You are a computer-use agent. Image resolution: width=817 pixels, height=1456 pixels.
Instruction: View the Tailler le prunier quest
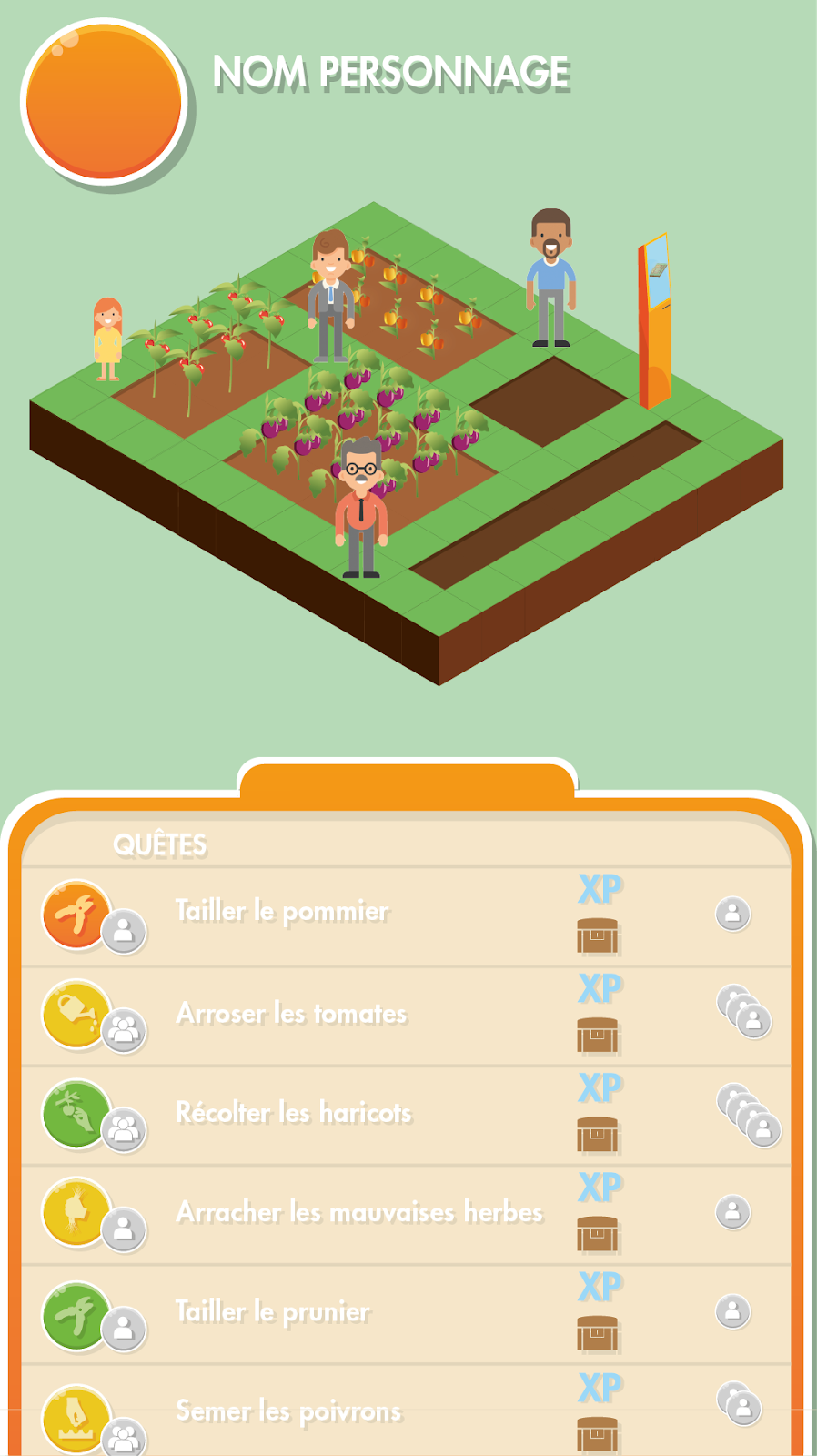pyautogui.click(x=273, y=1312)
